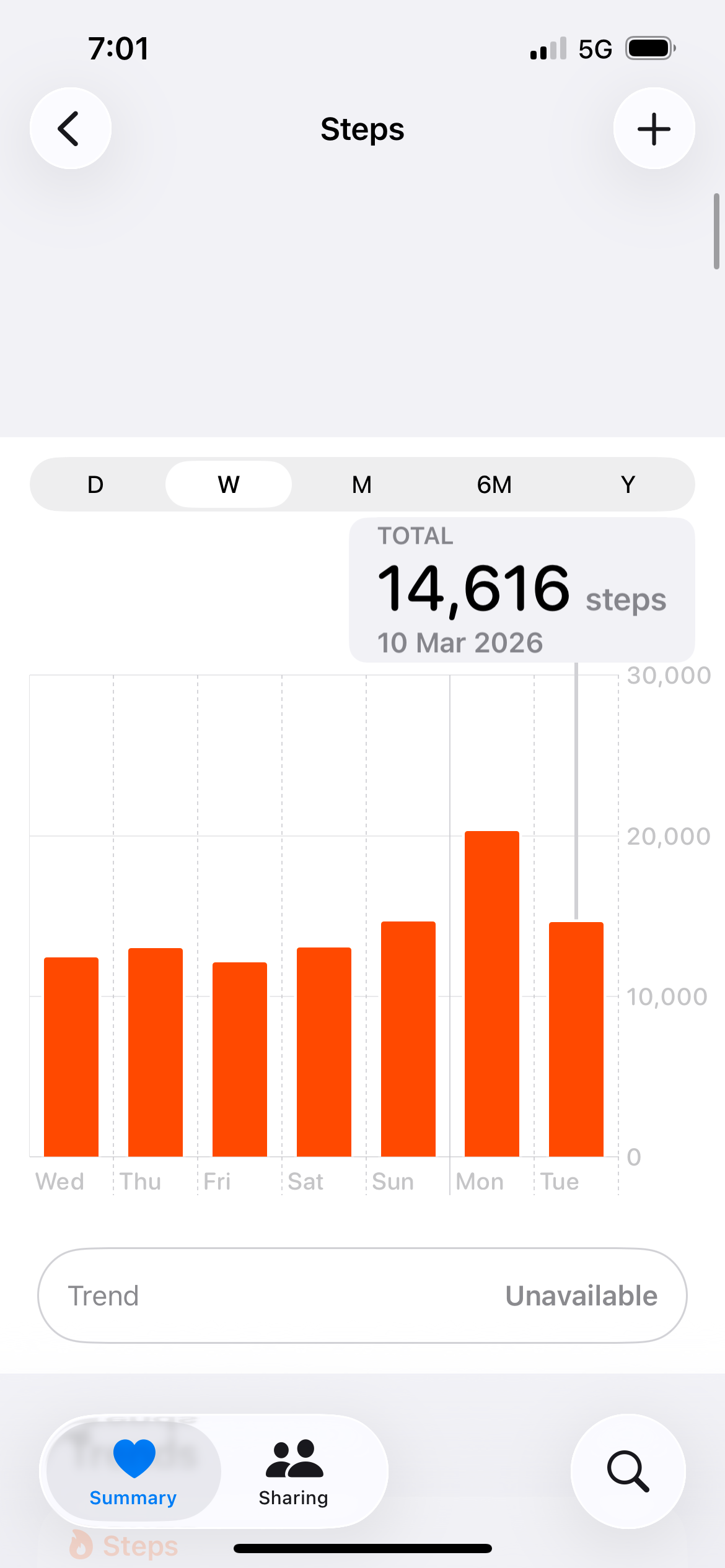Viewport: 725px width, 1568px height.
Task: Open the Summary tab
Action: click(133, 1471)
